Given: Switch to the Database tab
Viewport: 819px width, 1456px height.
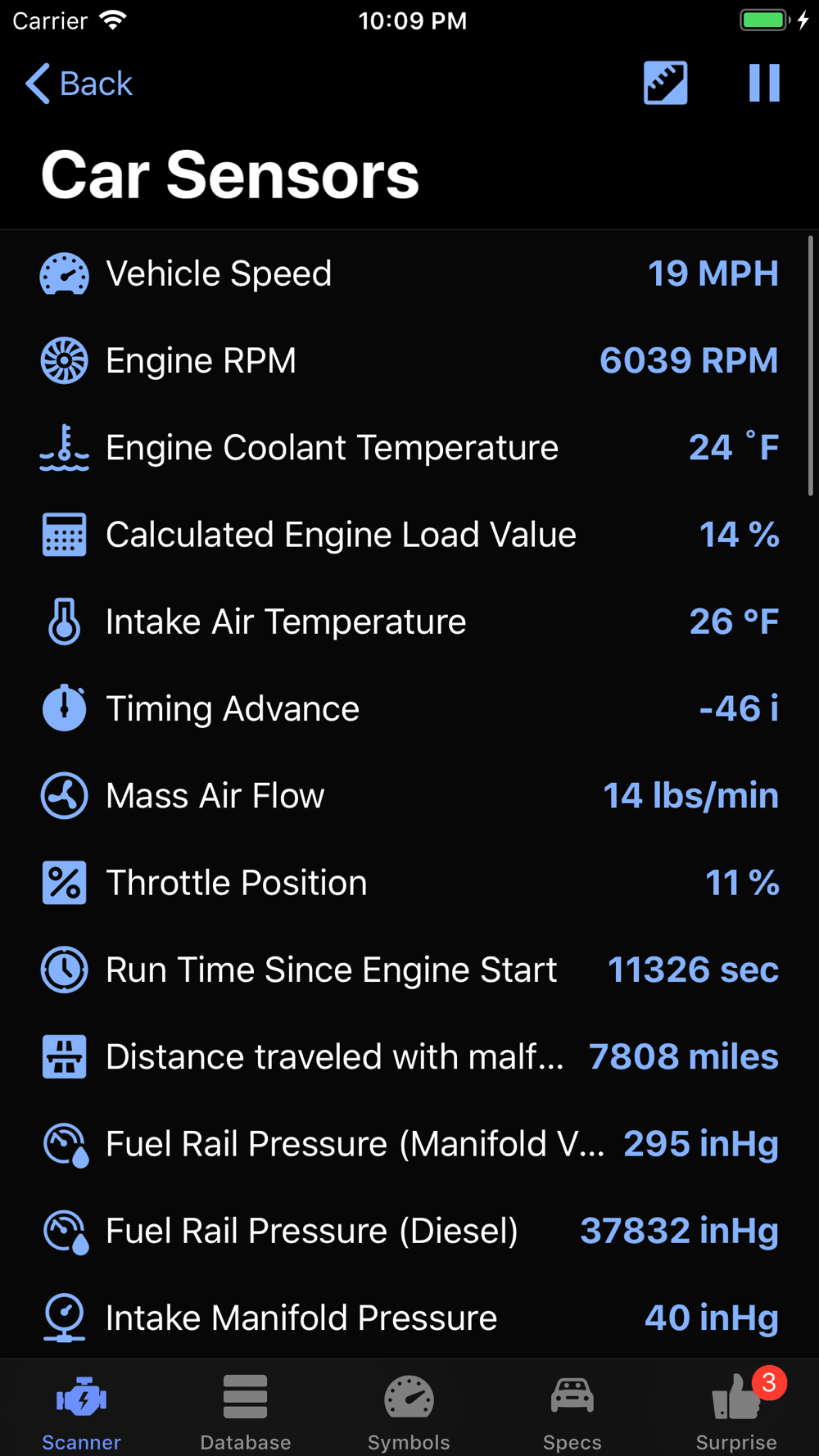Looking at the screenshot, I should [245, 1412].
